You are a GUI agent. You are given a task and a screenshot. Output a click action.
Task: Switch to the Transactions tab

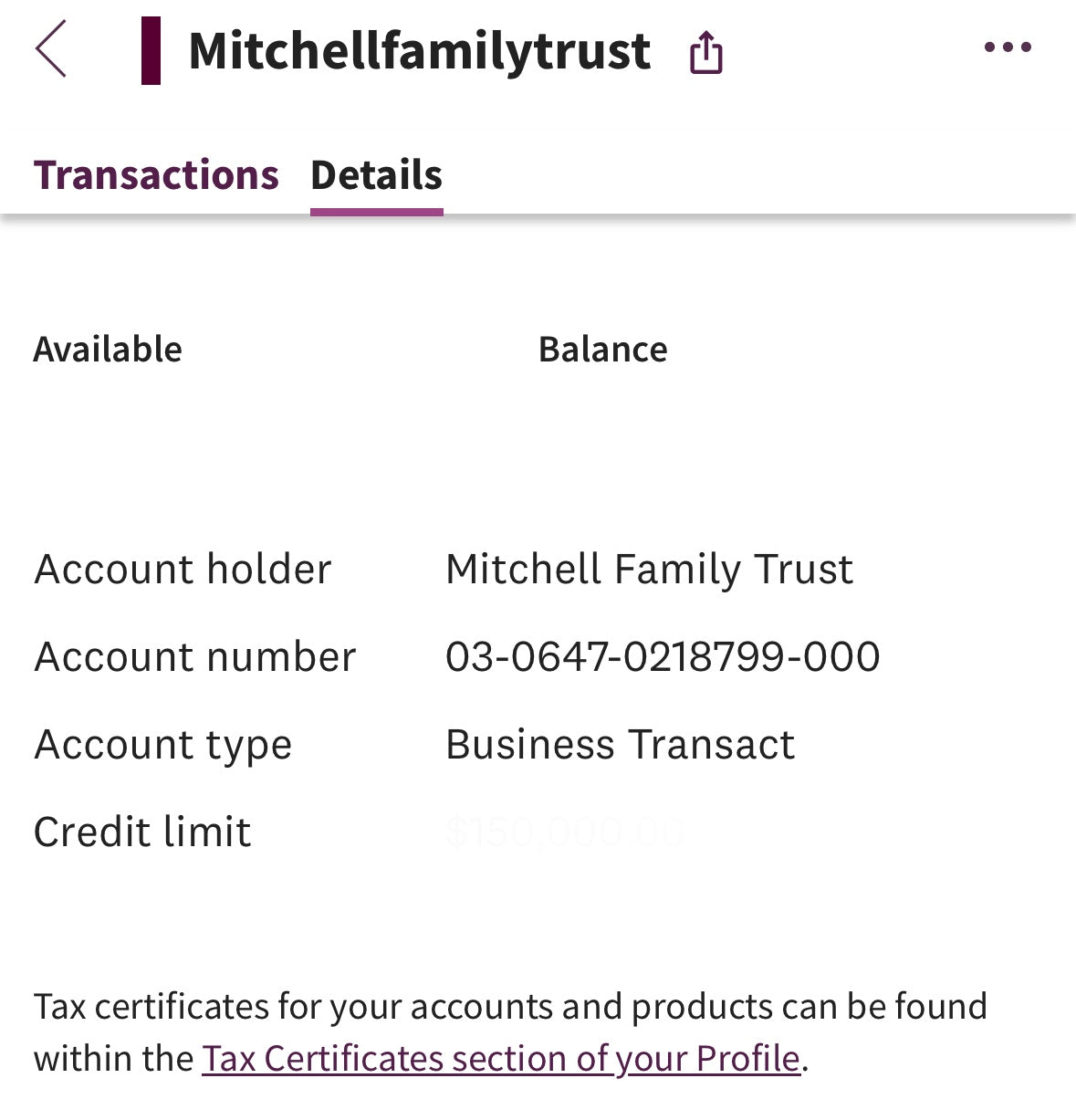point(156,175)
